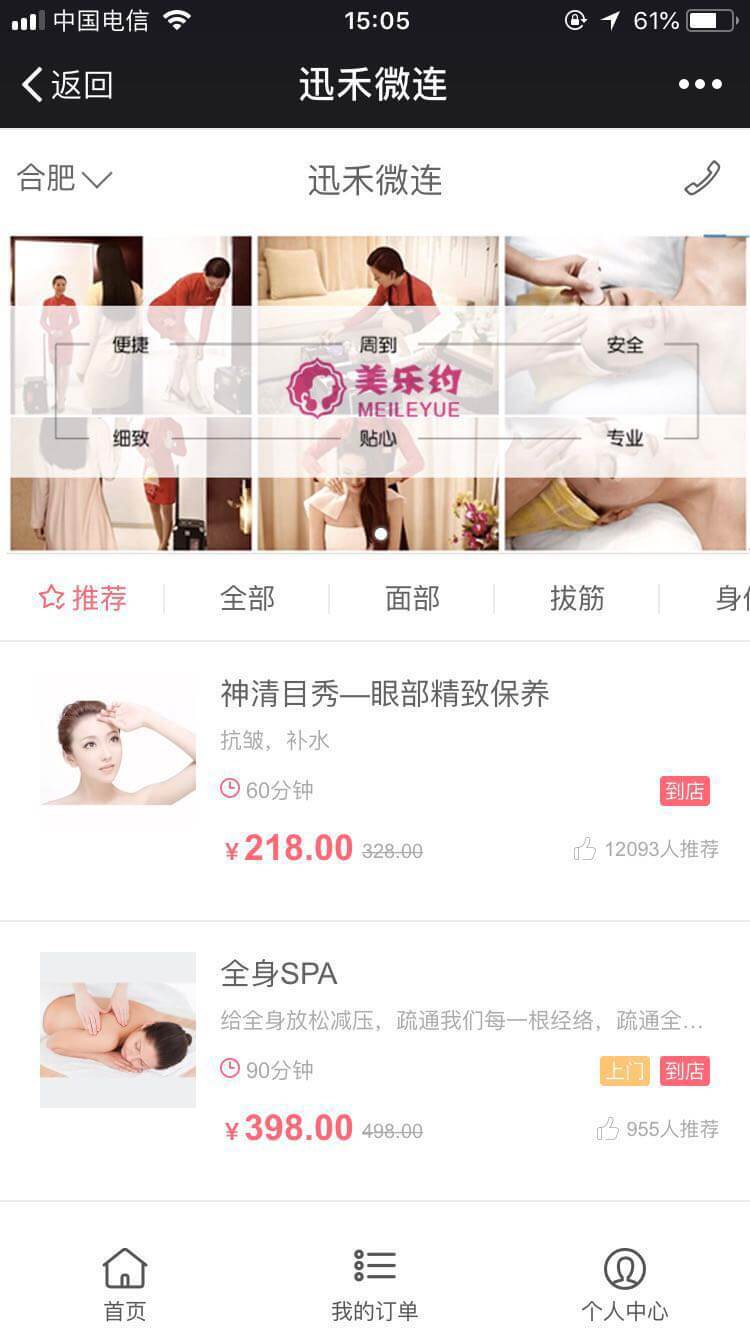Call the shop via phone icon
This screenshot has height=1334, width=750.
click(702, 179)
